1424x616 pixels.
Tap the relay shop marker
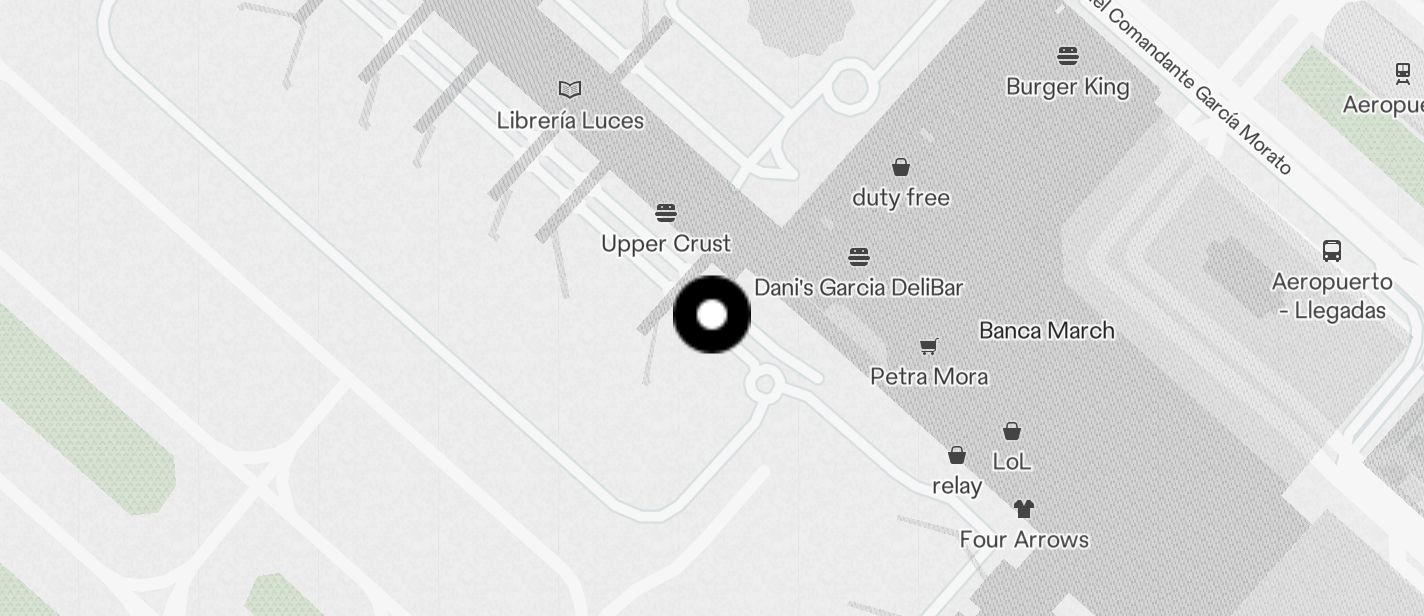(957, 456)
